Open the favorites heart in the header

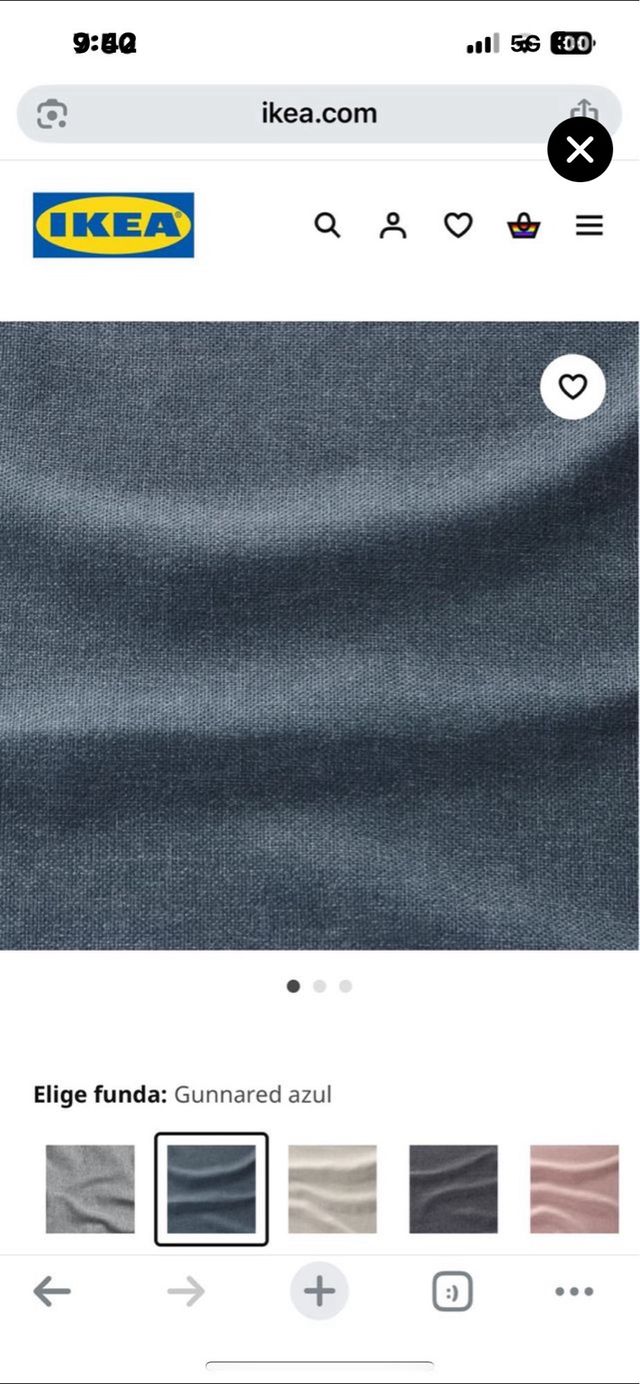[458, 226]
